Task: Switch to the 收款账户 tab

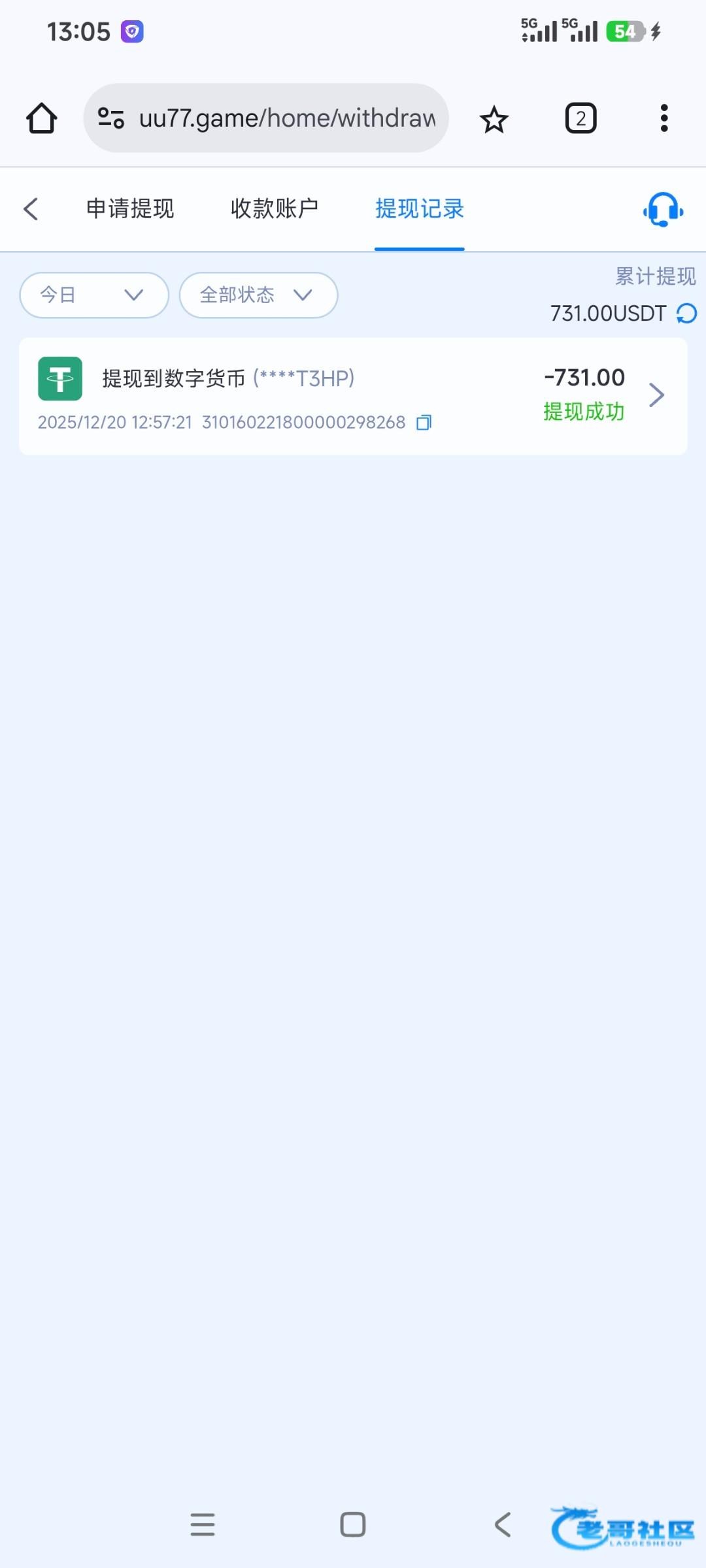Action: point(275,209)
